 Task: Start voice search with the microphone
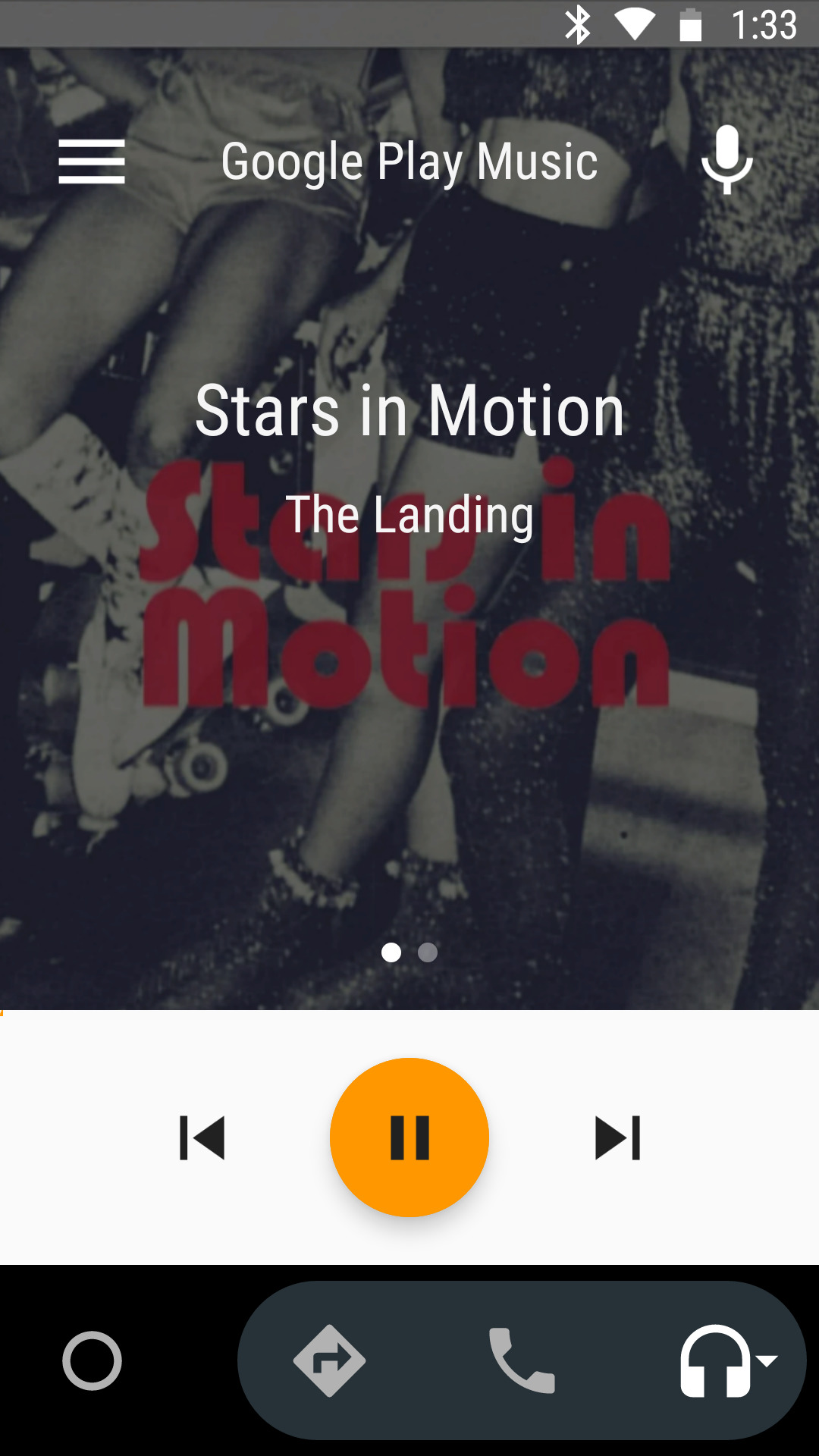coord(726,159)
